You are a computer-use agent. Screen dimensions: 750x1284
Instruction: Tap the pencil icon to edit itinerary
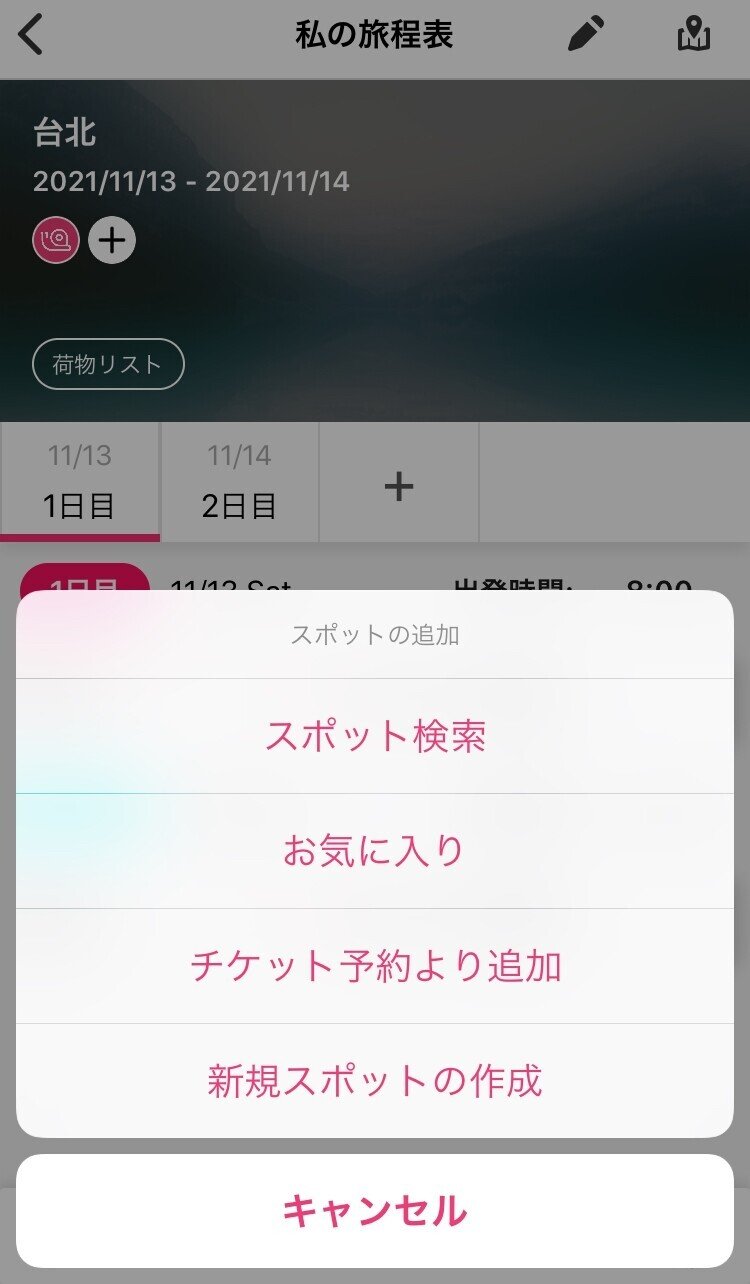(586, 33)
